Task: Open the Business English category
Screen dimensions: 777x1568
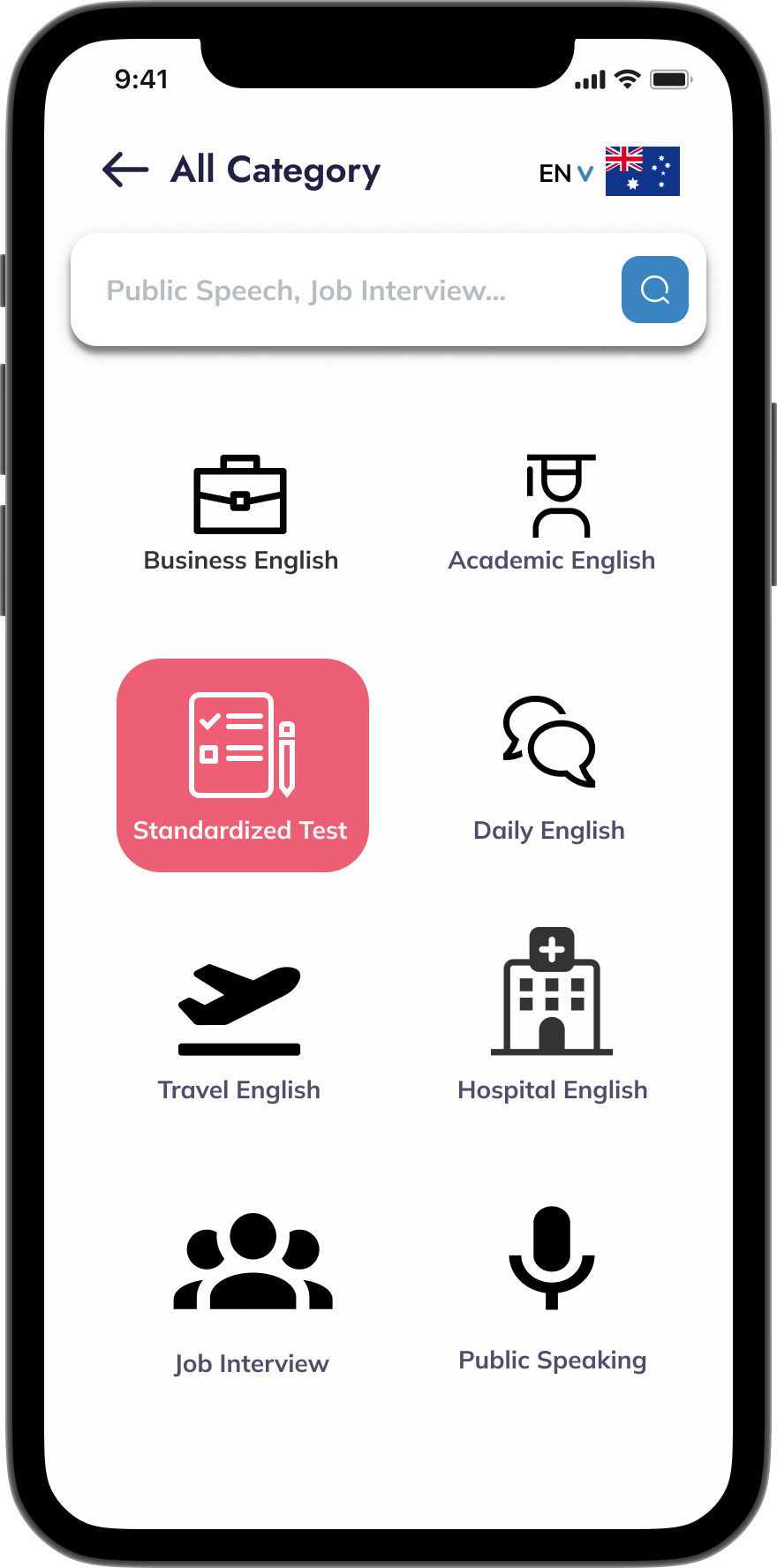Action: pos(240,514)
